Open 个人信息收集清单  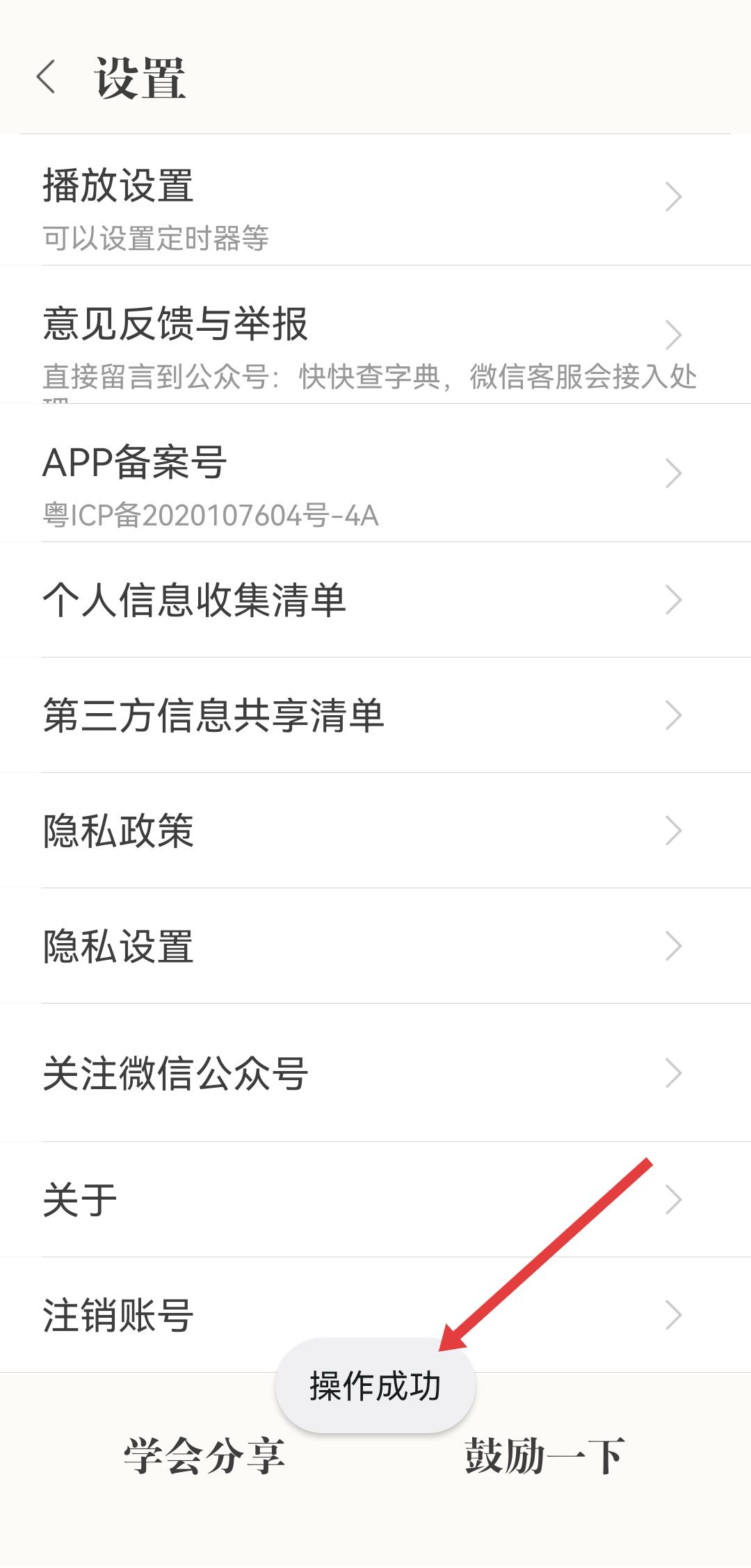point(375,600)
